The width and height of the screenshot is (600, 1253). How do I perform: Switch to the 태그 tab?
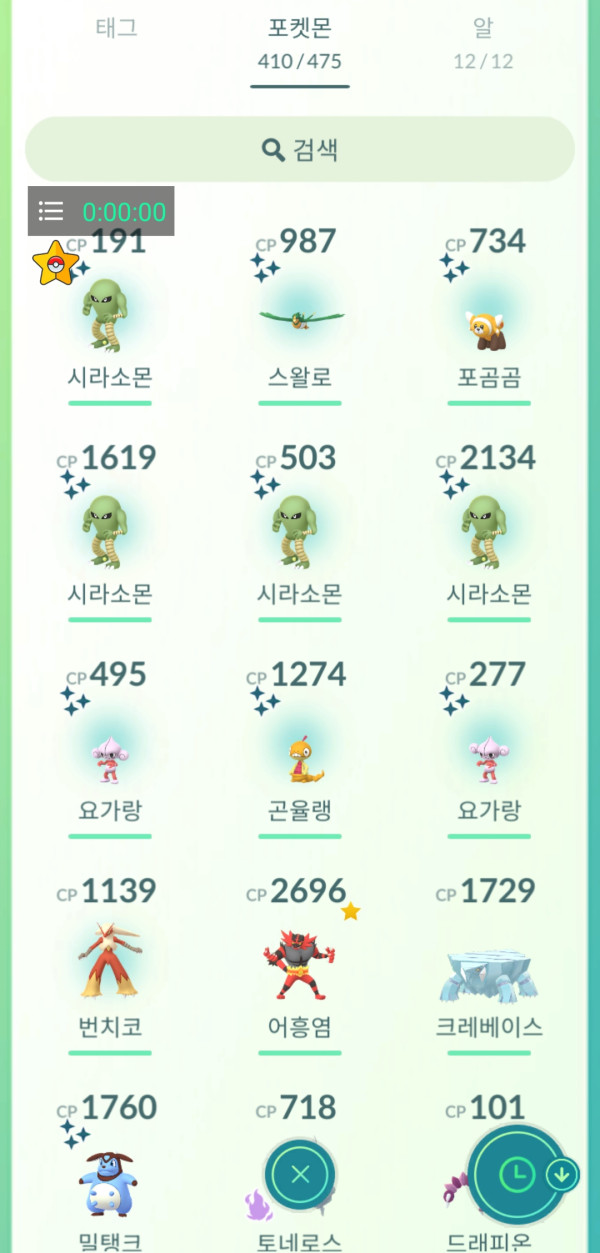116,28
